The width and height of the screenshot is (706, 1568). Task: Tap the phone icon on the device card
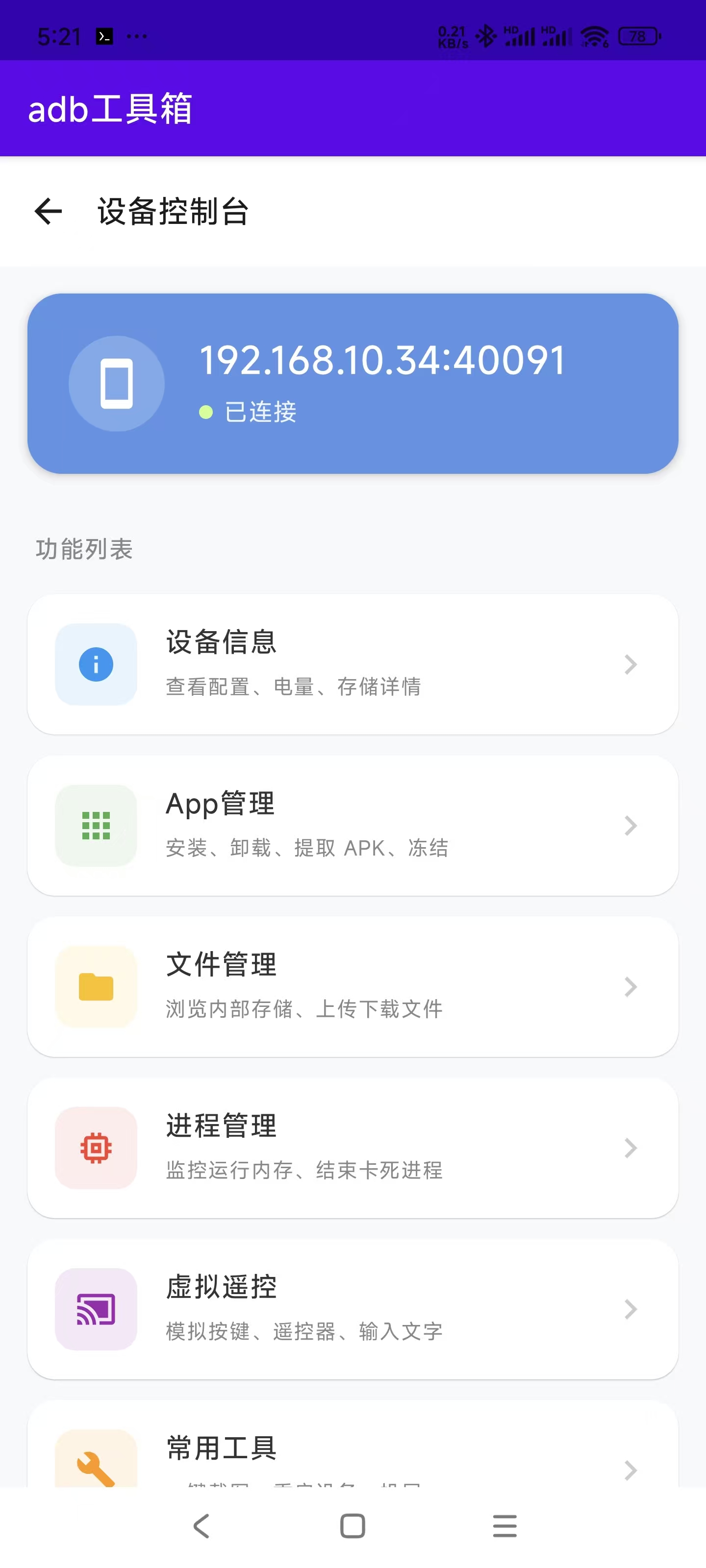[116, 382]
